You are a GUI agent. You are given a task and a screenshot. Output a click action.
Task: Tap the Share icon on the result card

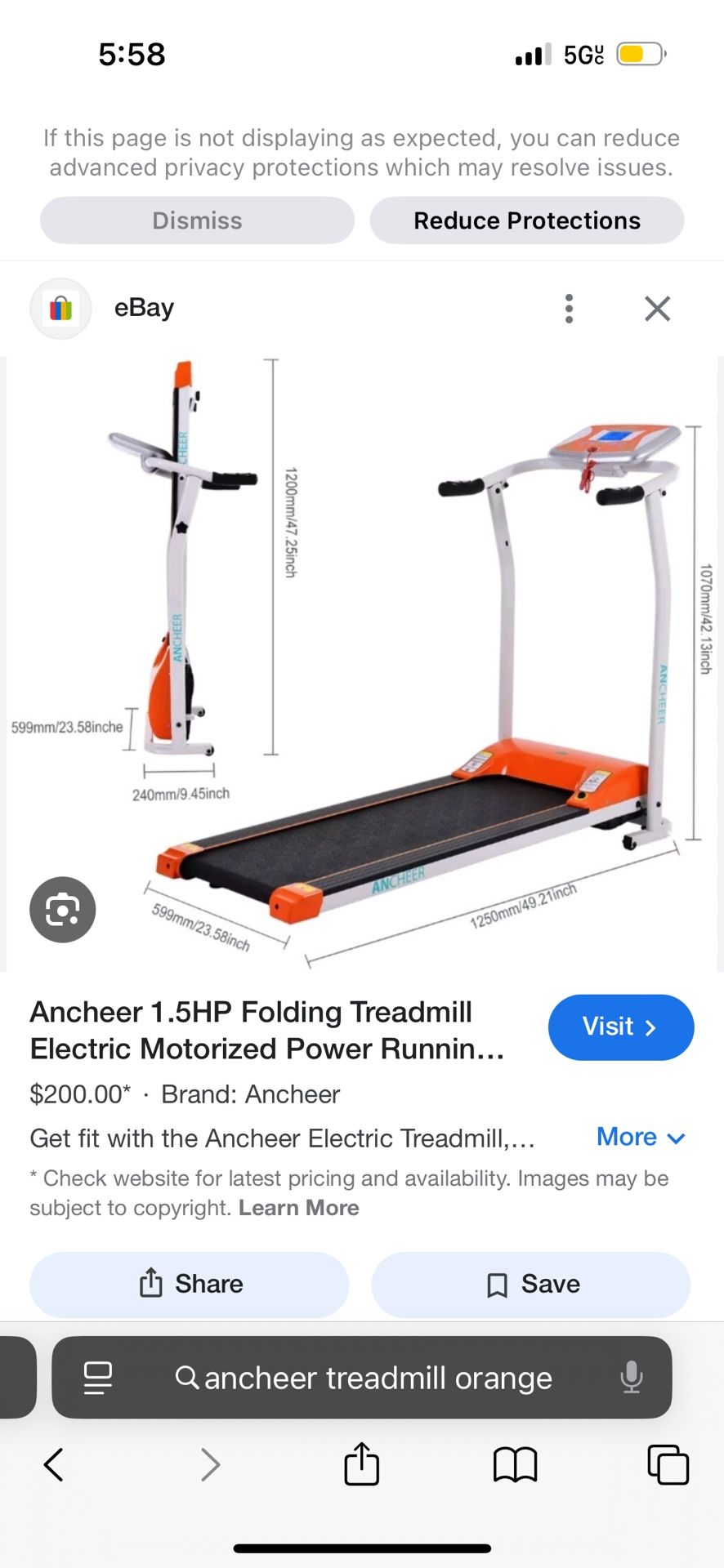click(x=189, y=1284)
